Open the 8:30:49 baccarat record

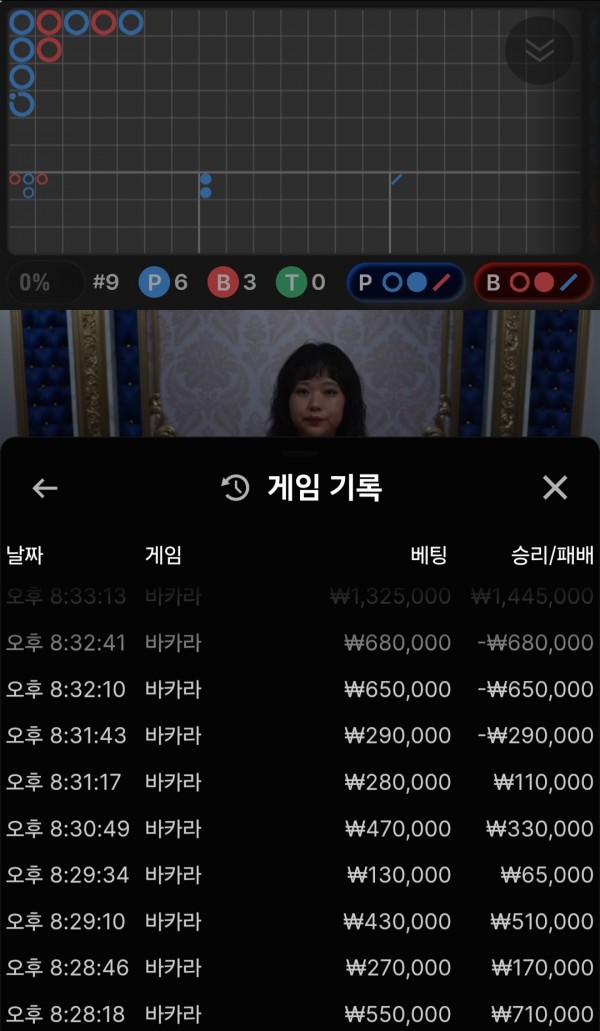pos(300,828)
